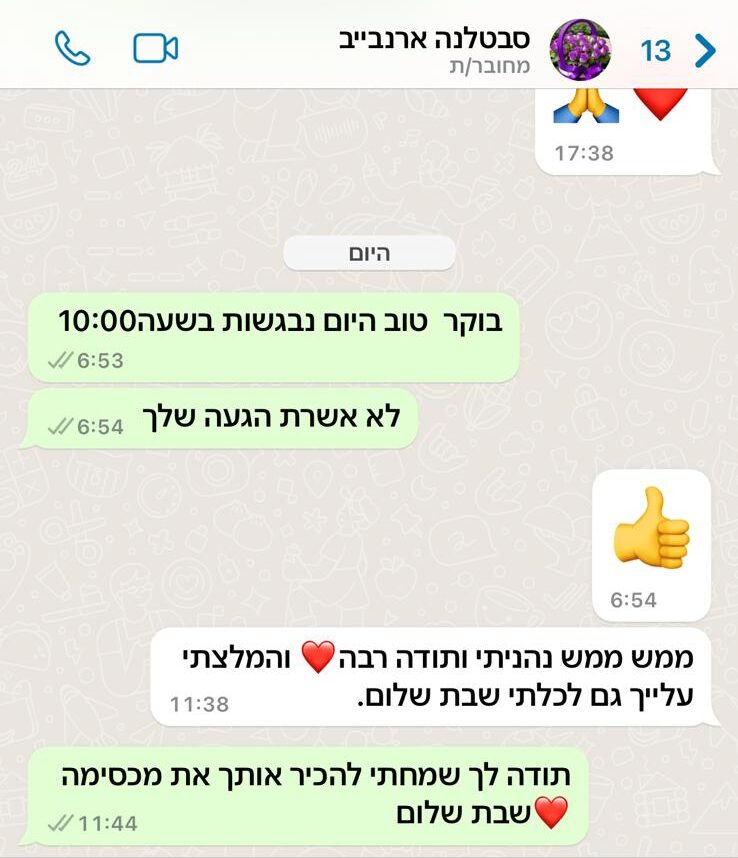The width and height of the screenshot is (738, 858).
Task: Start a voice call with סבטלנה ארנבייב
Action: tap(72, 48)
